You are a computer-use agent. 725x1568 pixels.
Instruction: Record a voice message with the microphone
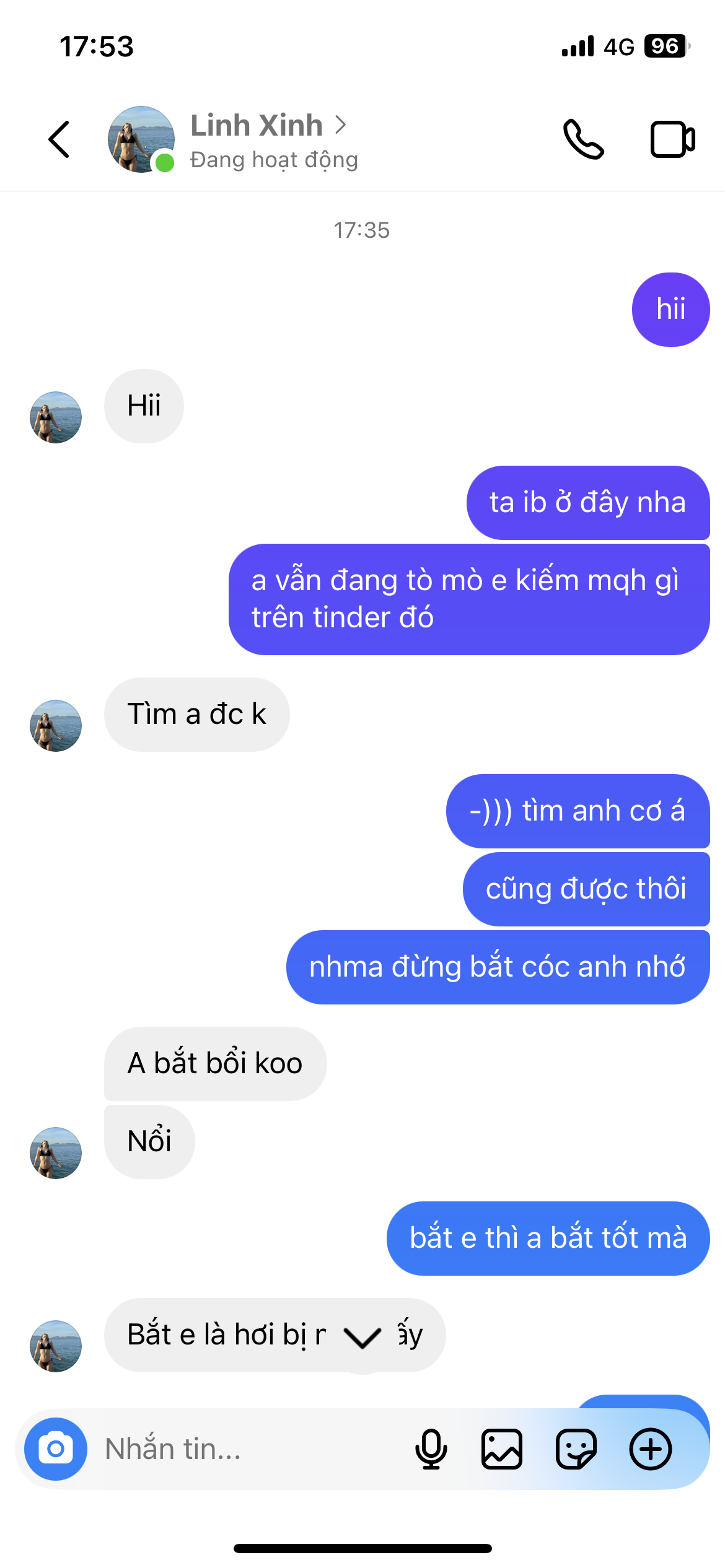pyautogui.click(x=431, y=1449)
